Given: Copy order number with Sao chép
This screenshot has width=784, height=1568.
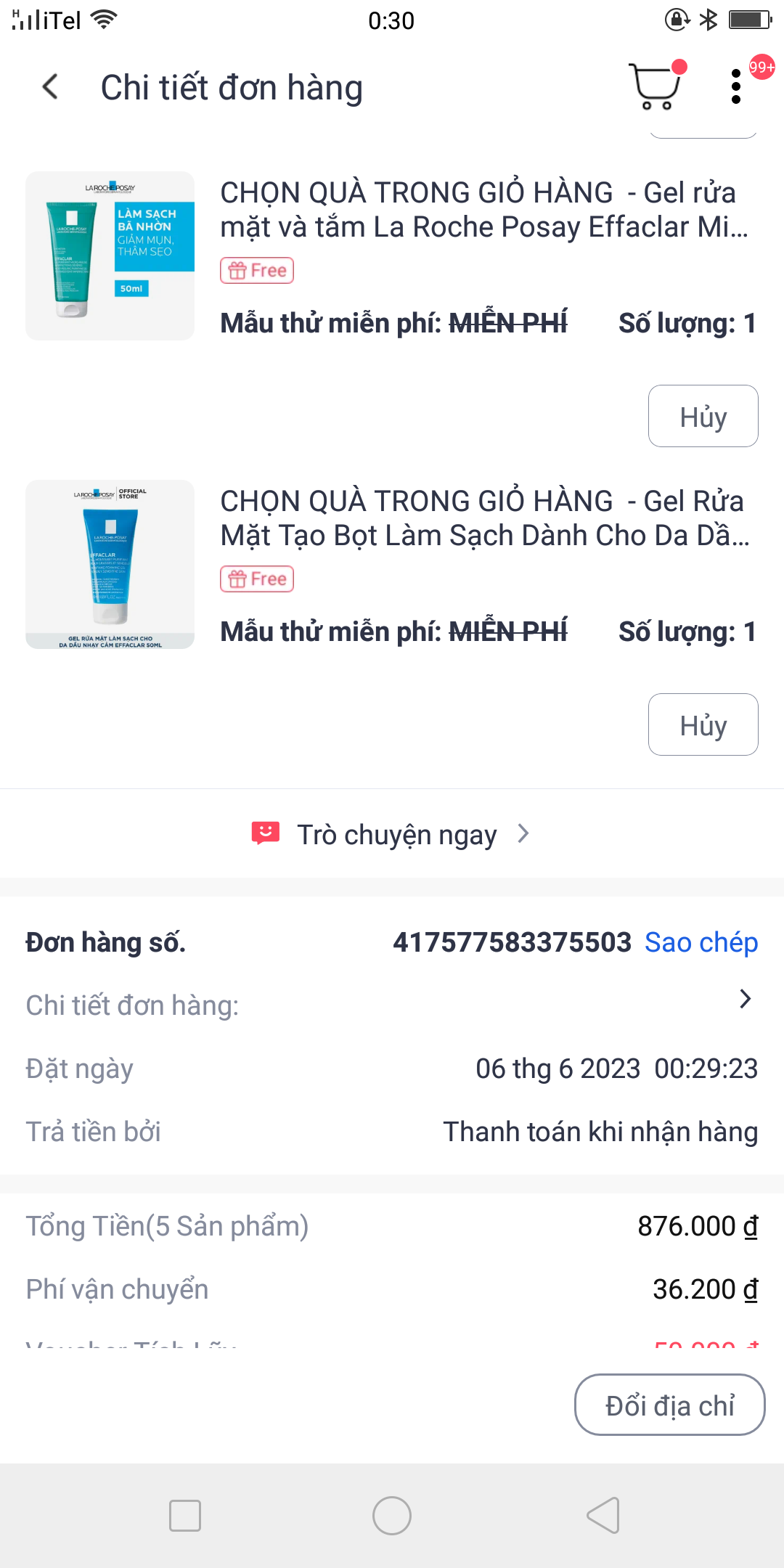Looking at the screenshot, I should coord(701,942).
